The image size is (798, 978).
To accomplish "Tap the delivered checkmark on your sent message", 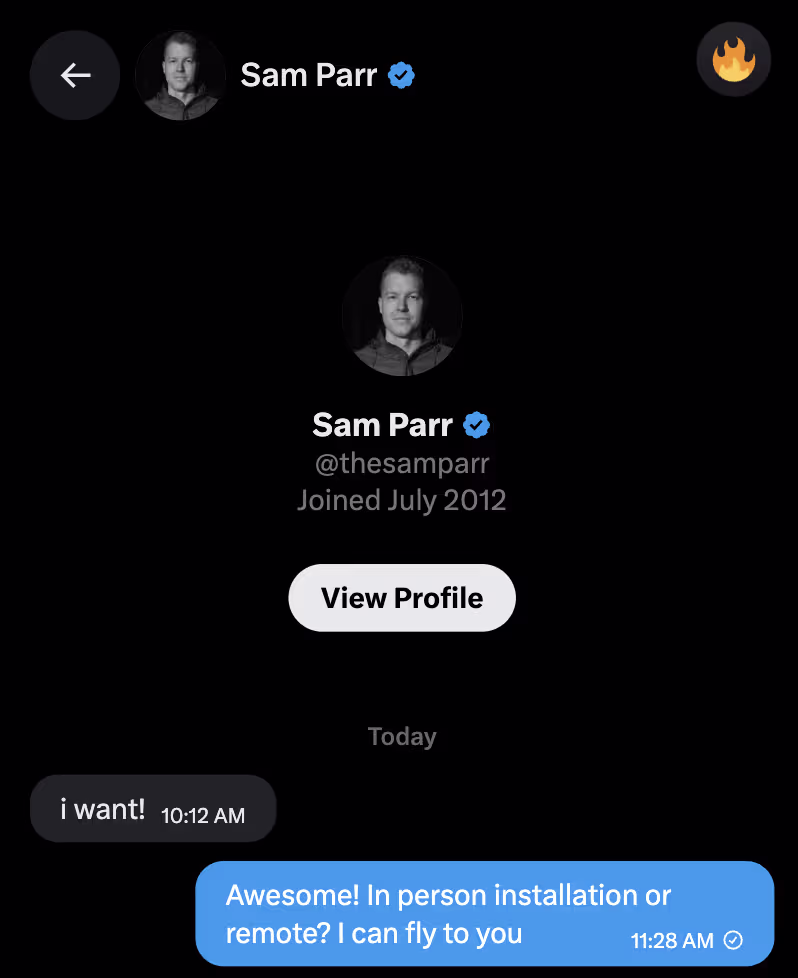I will point(733,940).
